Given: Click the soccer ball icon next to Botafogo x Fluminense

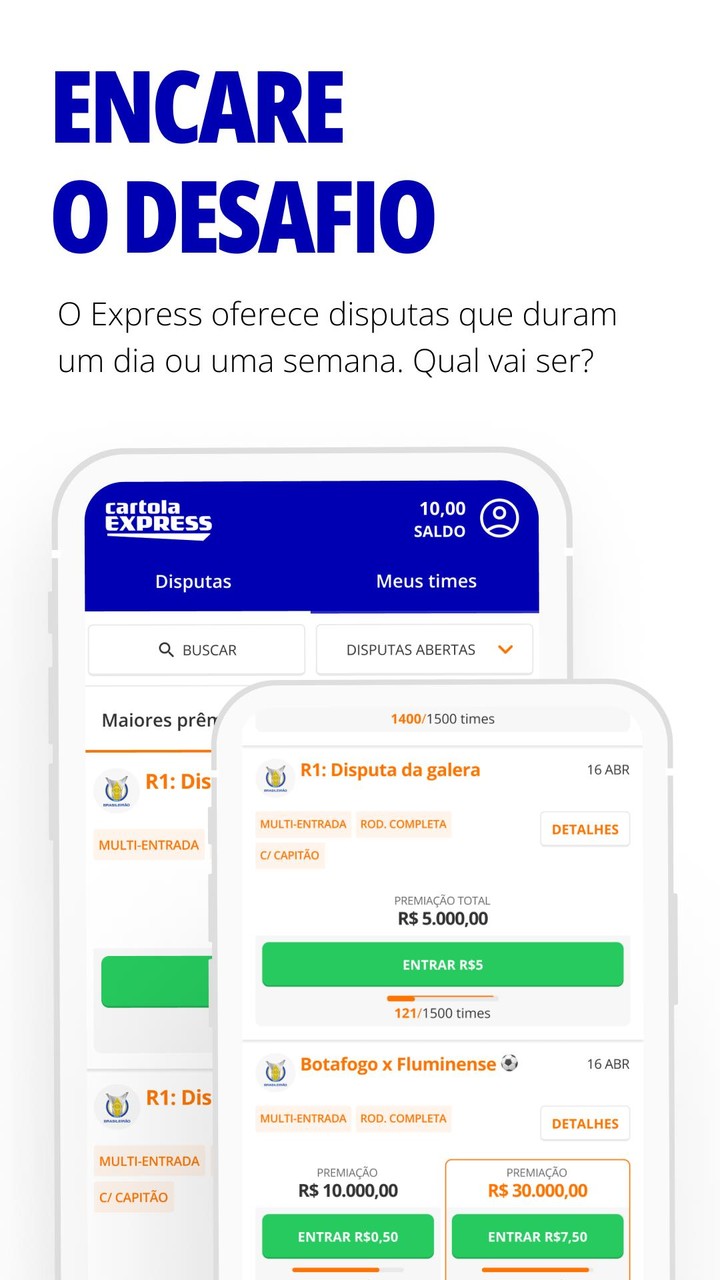Looking at the screenshot, I should [510, 1063].
